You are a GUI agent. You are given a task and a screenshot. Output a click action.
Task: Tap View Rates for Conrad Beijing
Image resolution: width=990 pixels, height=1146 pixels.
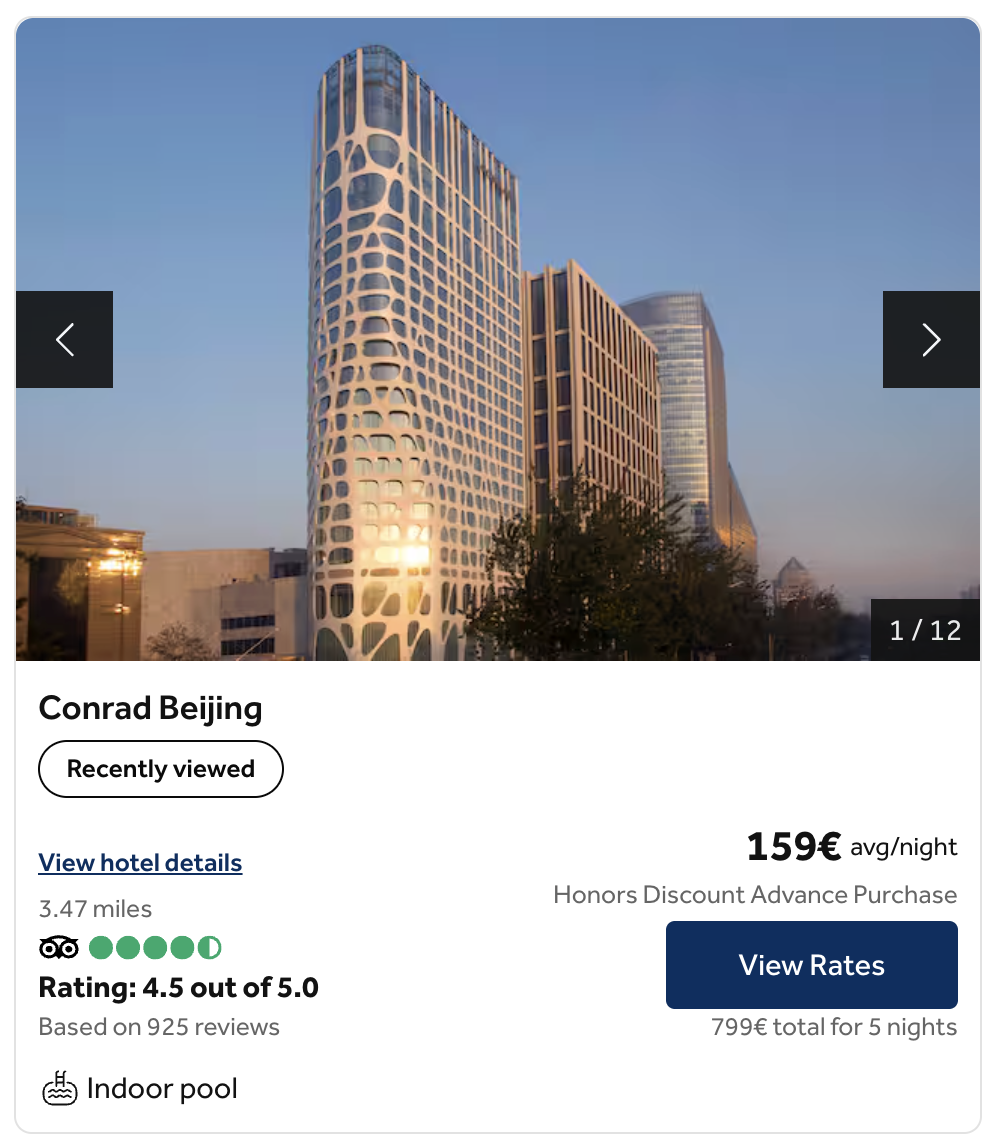coord(811,965)
